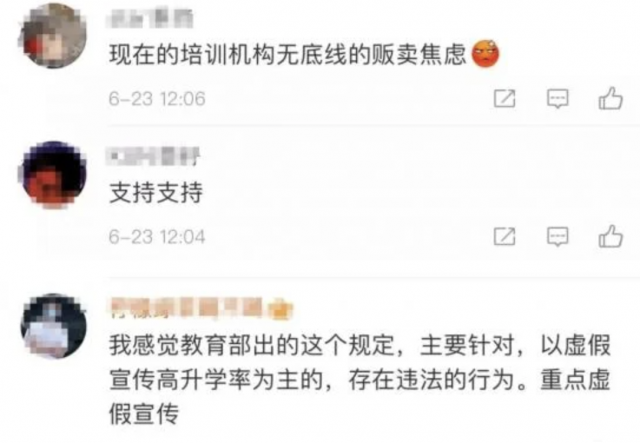Reply to the 支持支持 comment
640x443 pixels.
click(559, 236)
